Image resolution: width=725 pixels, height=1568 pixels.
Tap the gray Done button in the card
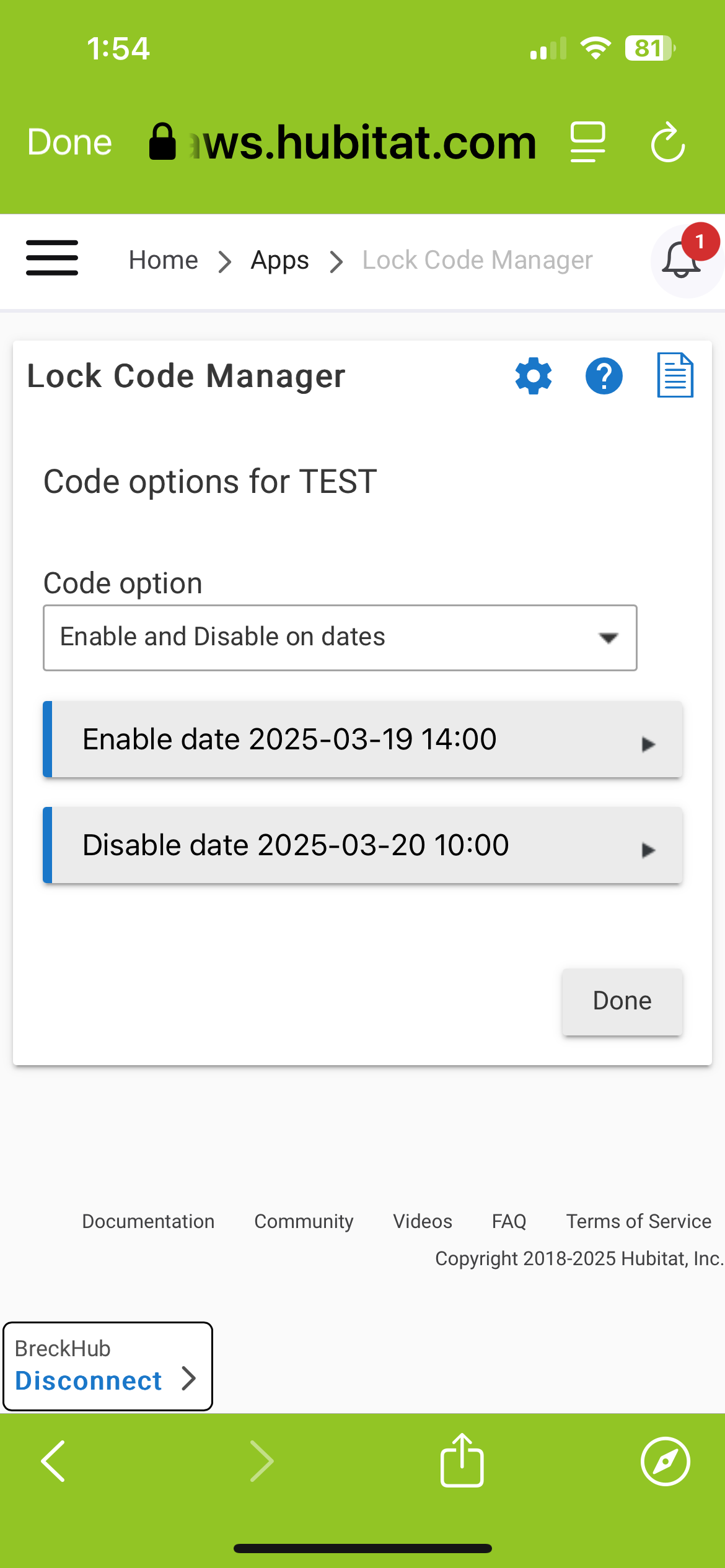pyautogui.click(x=622, y=1001)
